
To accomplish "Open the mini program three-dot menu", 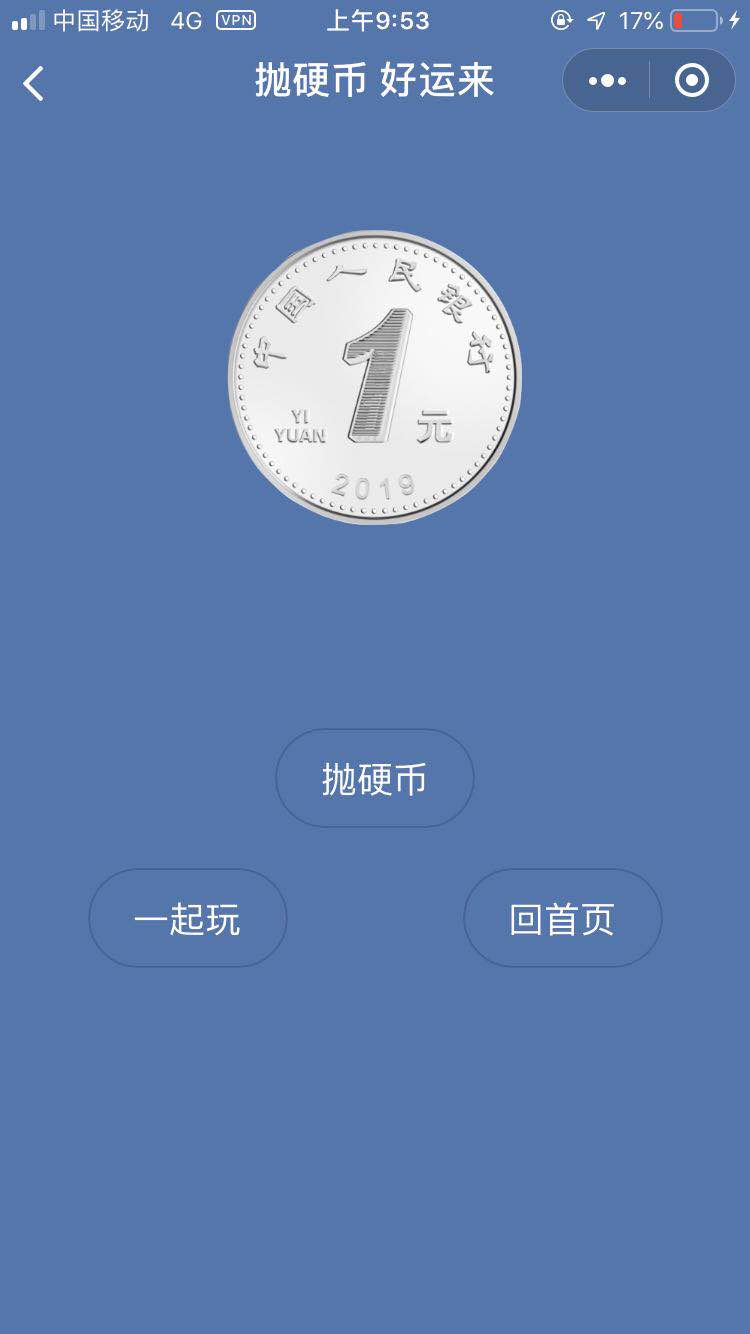I will tap(607, 81).
